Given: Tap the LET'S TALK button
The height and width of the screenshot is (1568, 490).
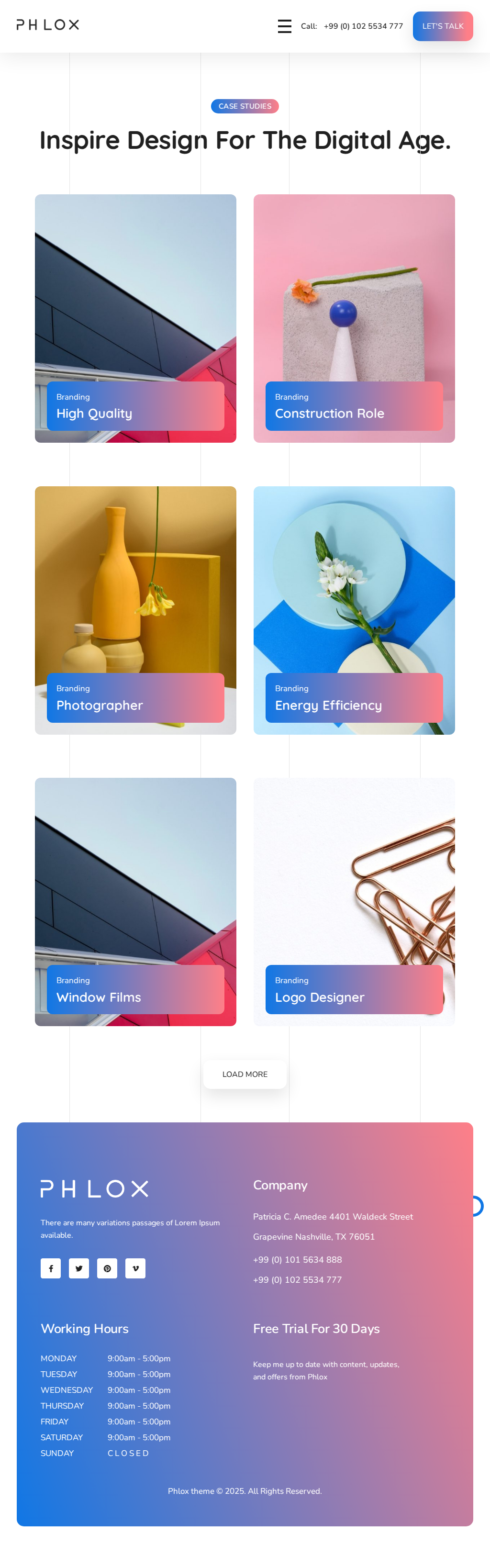Looking at the screenshot, I should [443, 26].
